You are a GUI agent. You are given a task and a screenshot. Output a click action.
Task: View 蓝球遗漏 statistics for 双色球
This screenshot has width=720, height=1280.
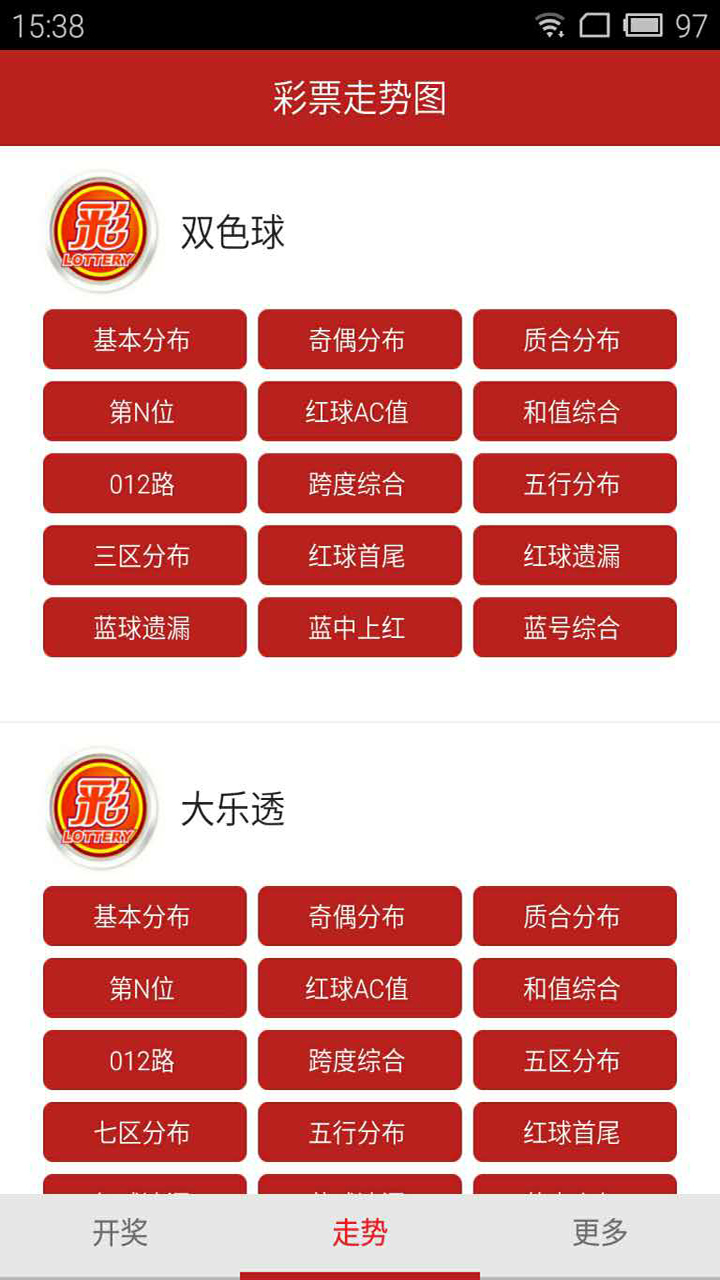pyautogui.click(x=144, y=627)
